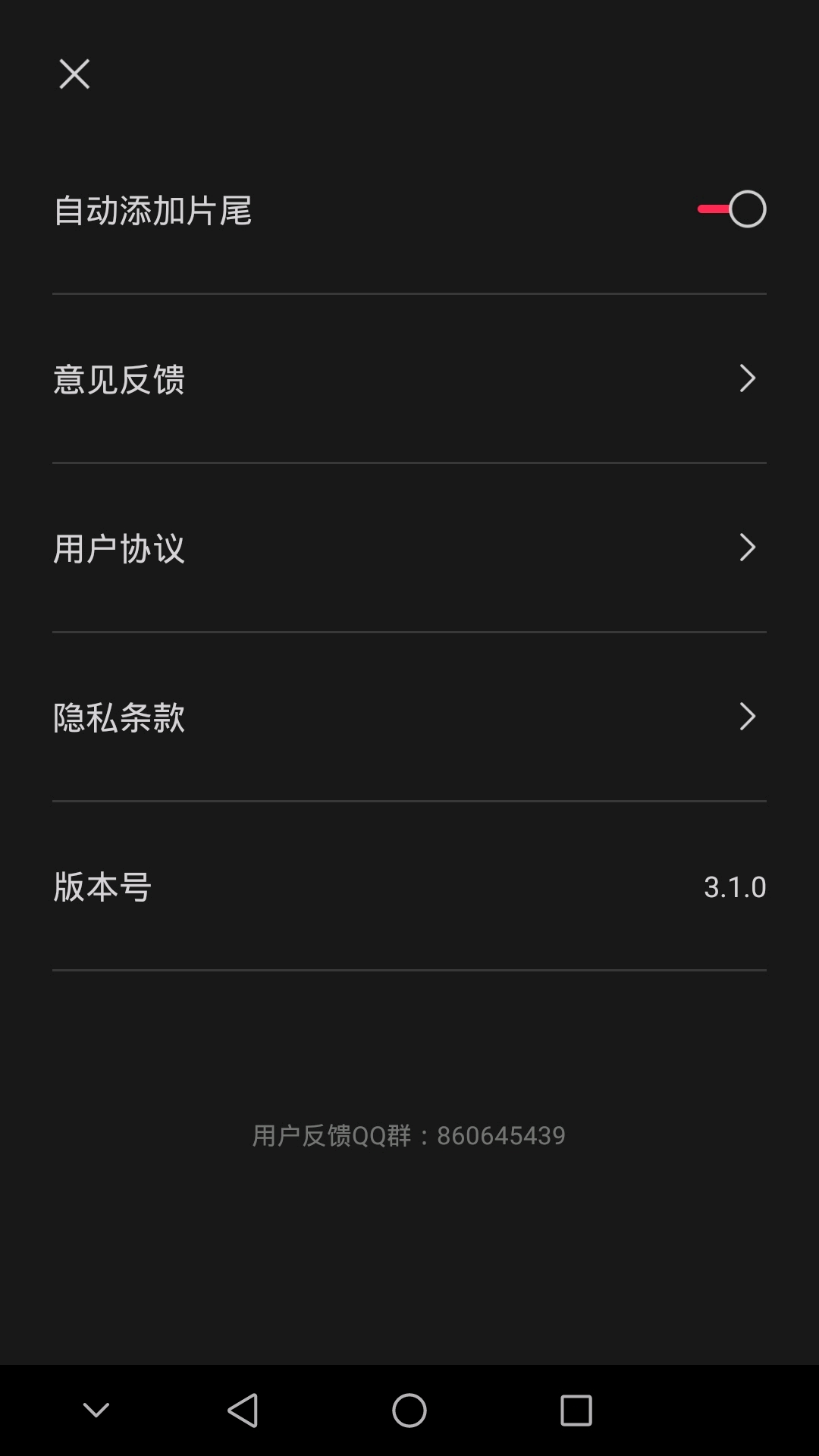Image resolution: width=819 pixels, height=1456 pixels.
Task: Close the settings page
Action: (74, 74)
